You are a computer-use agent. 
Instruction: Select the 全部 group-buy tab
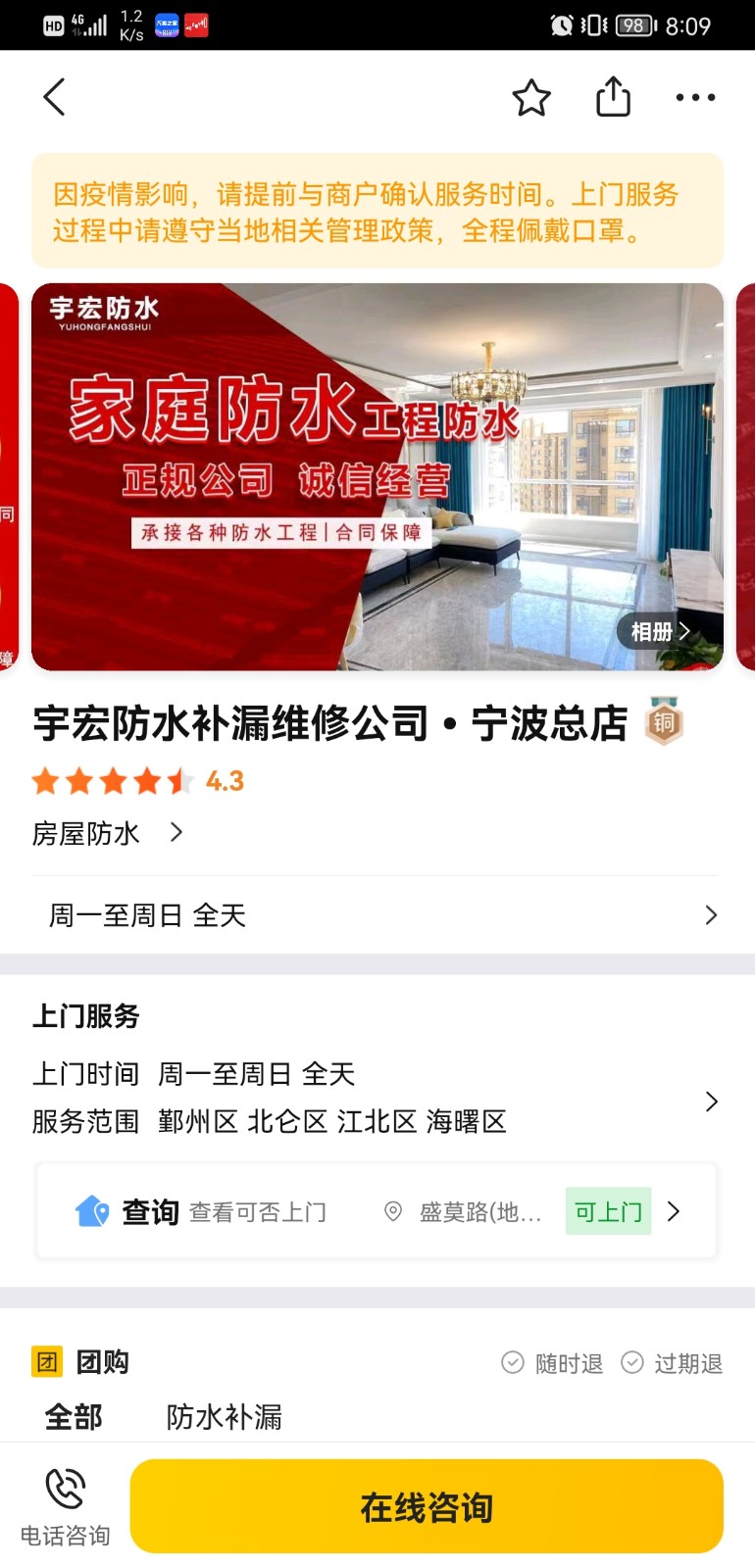pyautogui.click(x=74, y=1416)
